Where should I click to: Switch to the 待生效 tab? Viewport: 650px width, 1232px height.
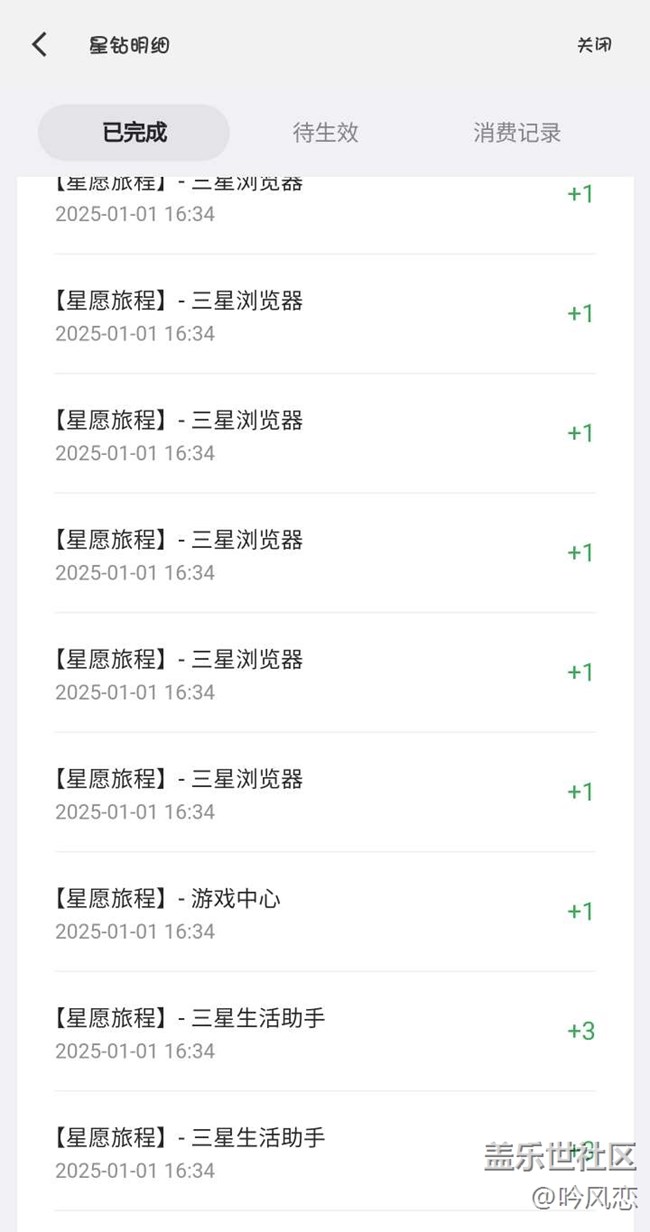[x=325, y=132]
